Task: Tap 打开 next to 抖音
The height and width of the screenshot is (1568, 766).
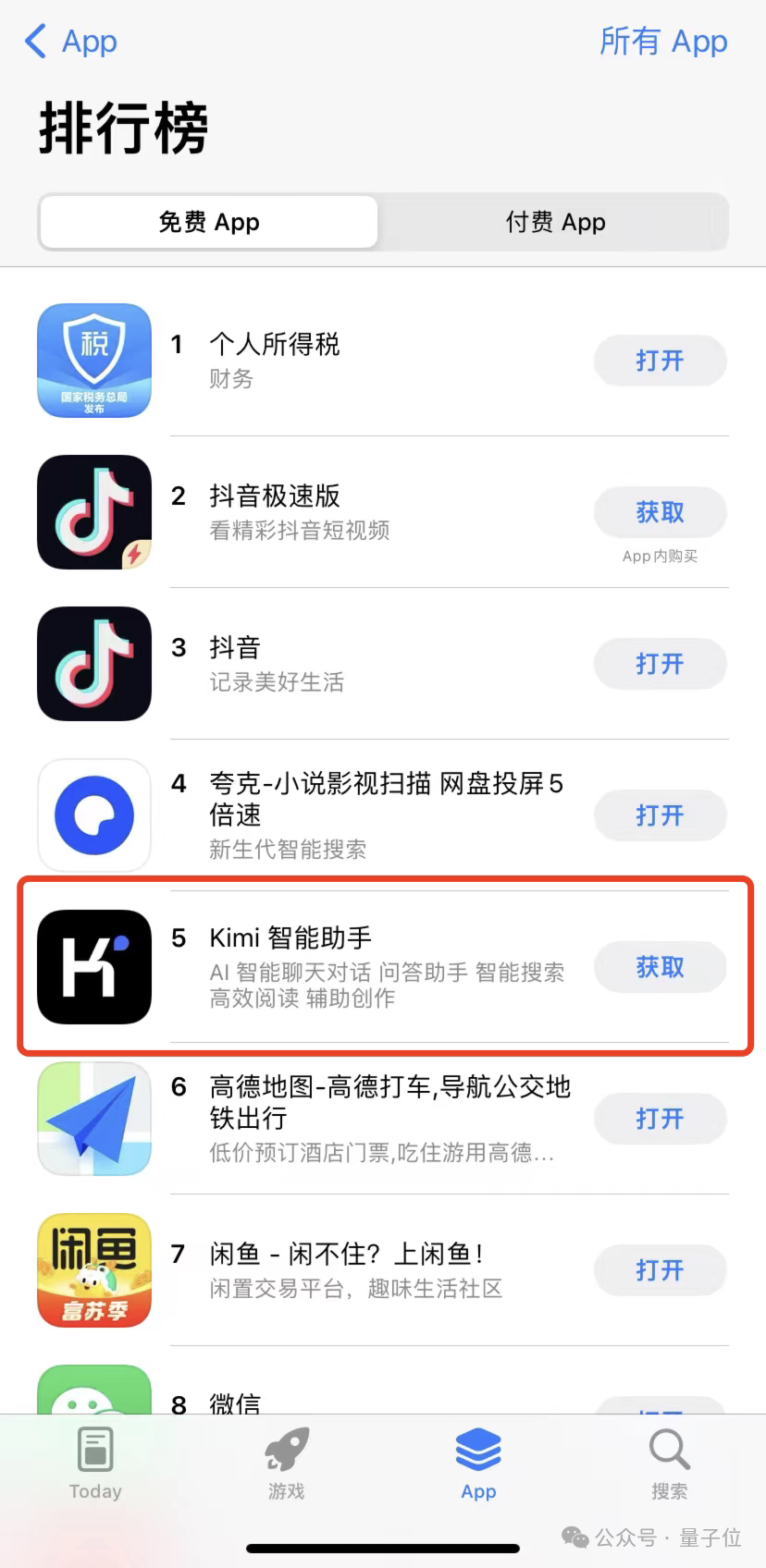Action: tap(660, 664)
